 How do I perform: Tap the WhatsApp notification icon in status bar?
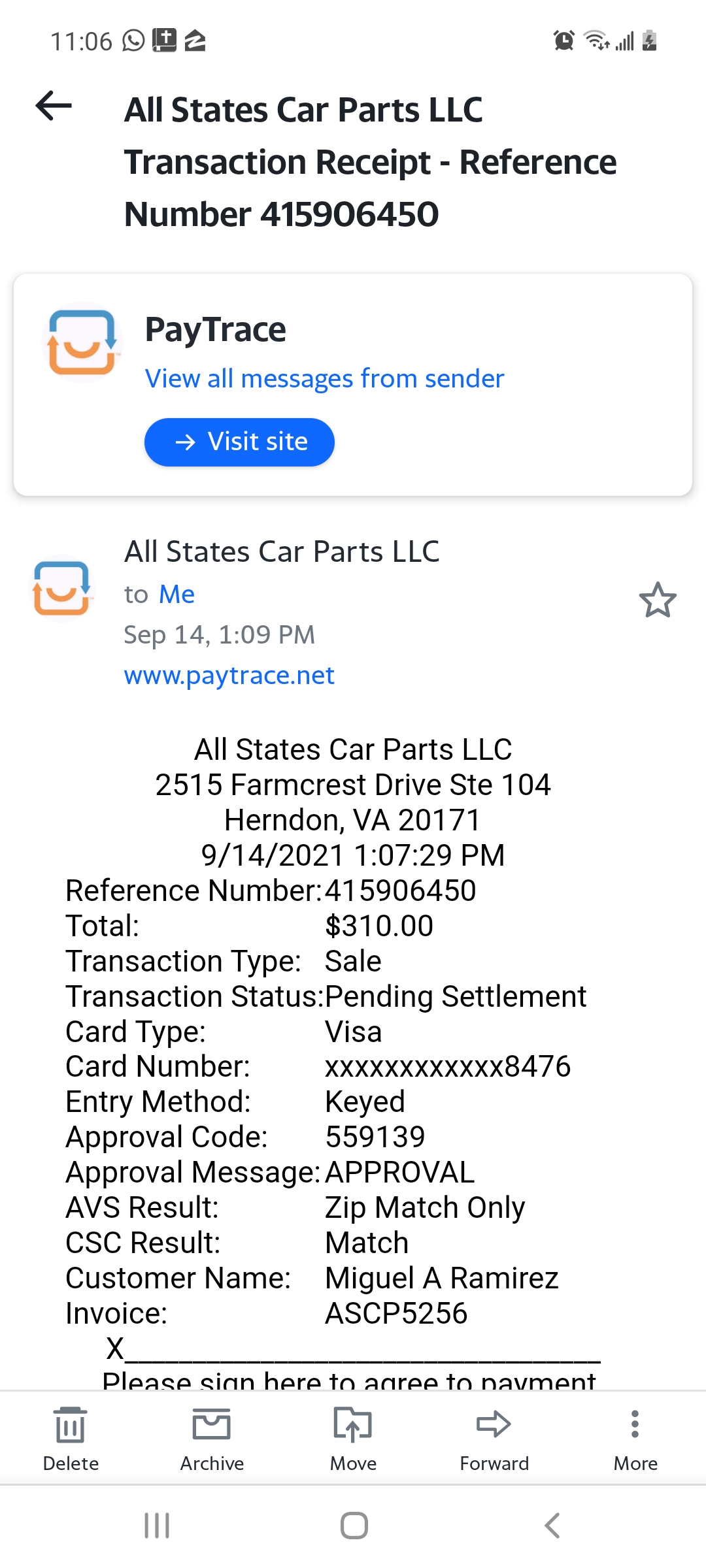pyautogui.click(x=133, y=41)
